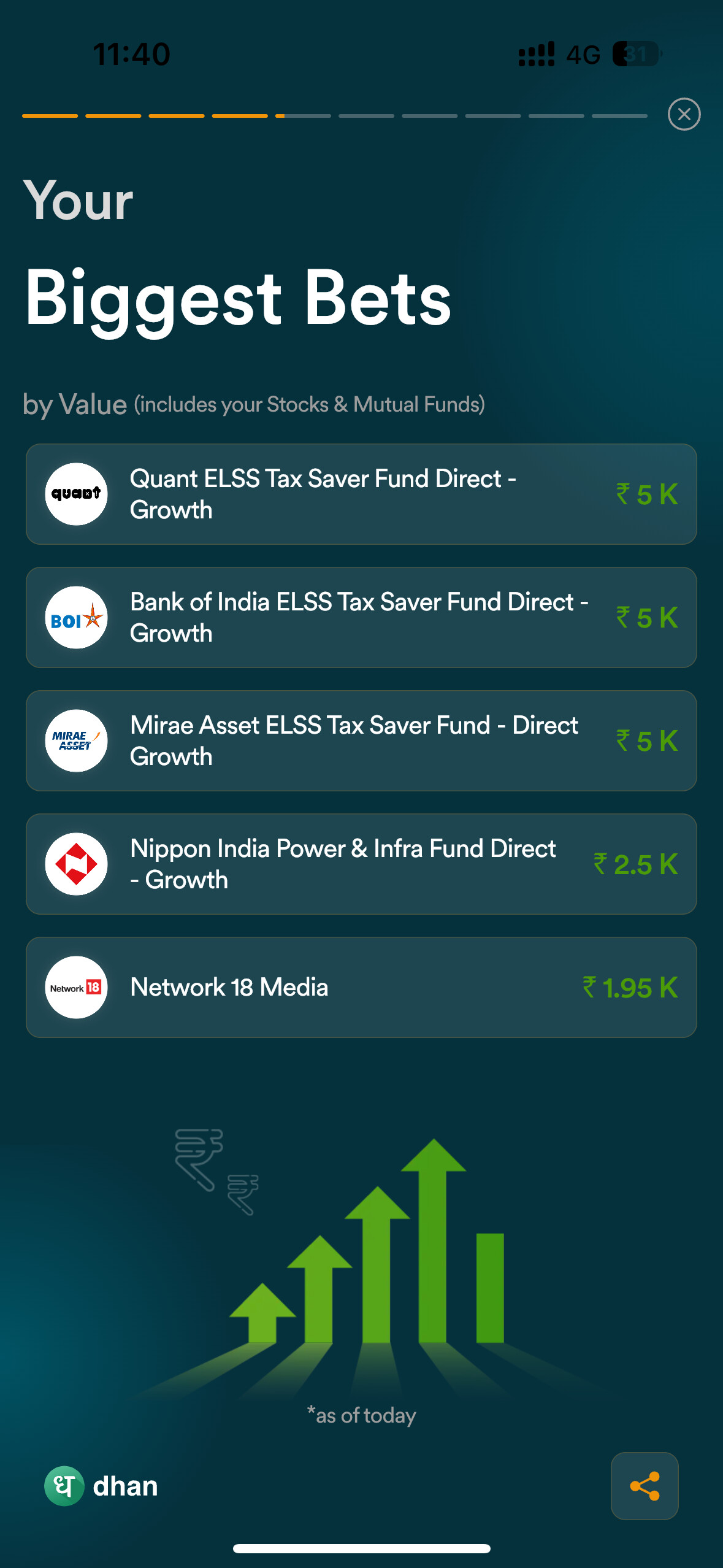The width and height of the screenshot is (723, 1568).
Task: Share this Biggest Bets summary
Action: point(645,1485)
